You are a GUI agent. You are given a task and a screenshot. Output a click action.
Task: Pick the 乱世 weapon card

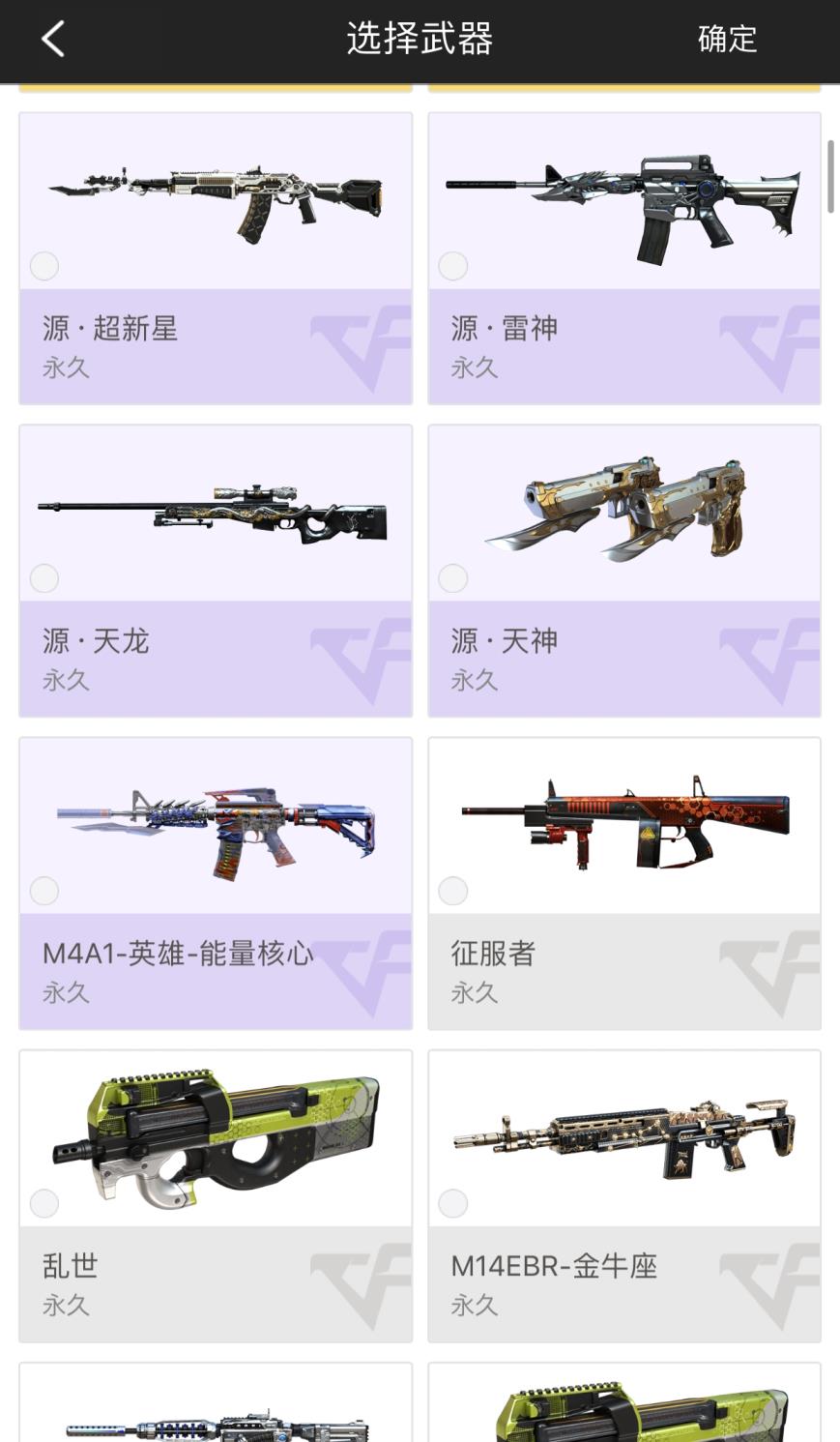[216, 1195]
